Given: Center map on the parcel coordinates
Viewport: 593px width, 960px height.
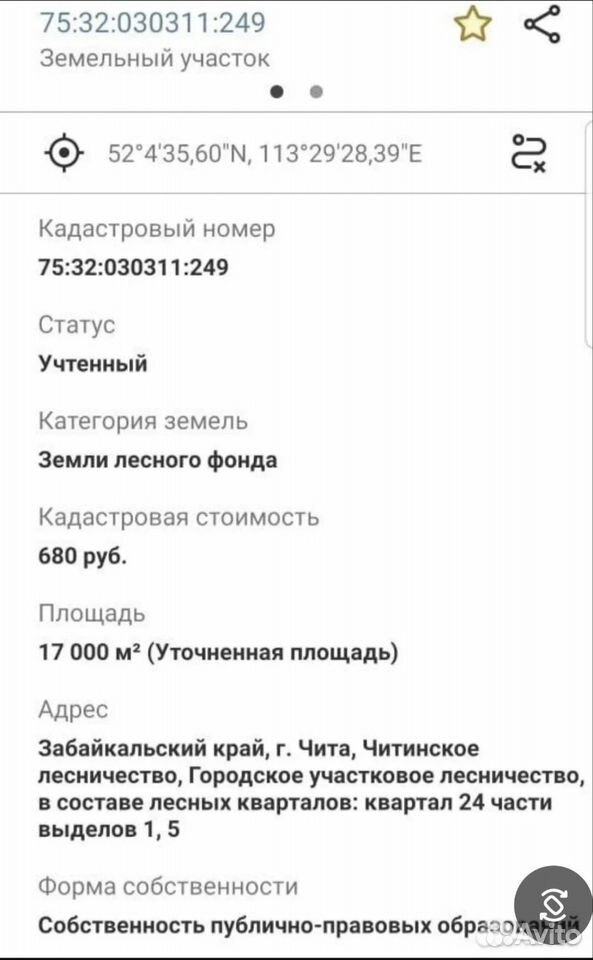Looking at the screenshot, I should tap(64, 153).
